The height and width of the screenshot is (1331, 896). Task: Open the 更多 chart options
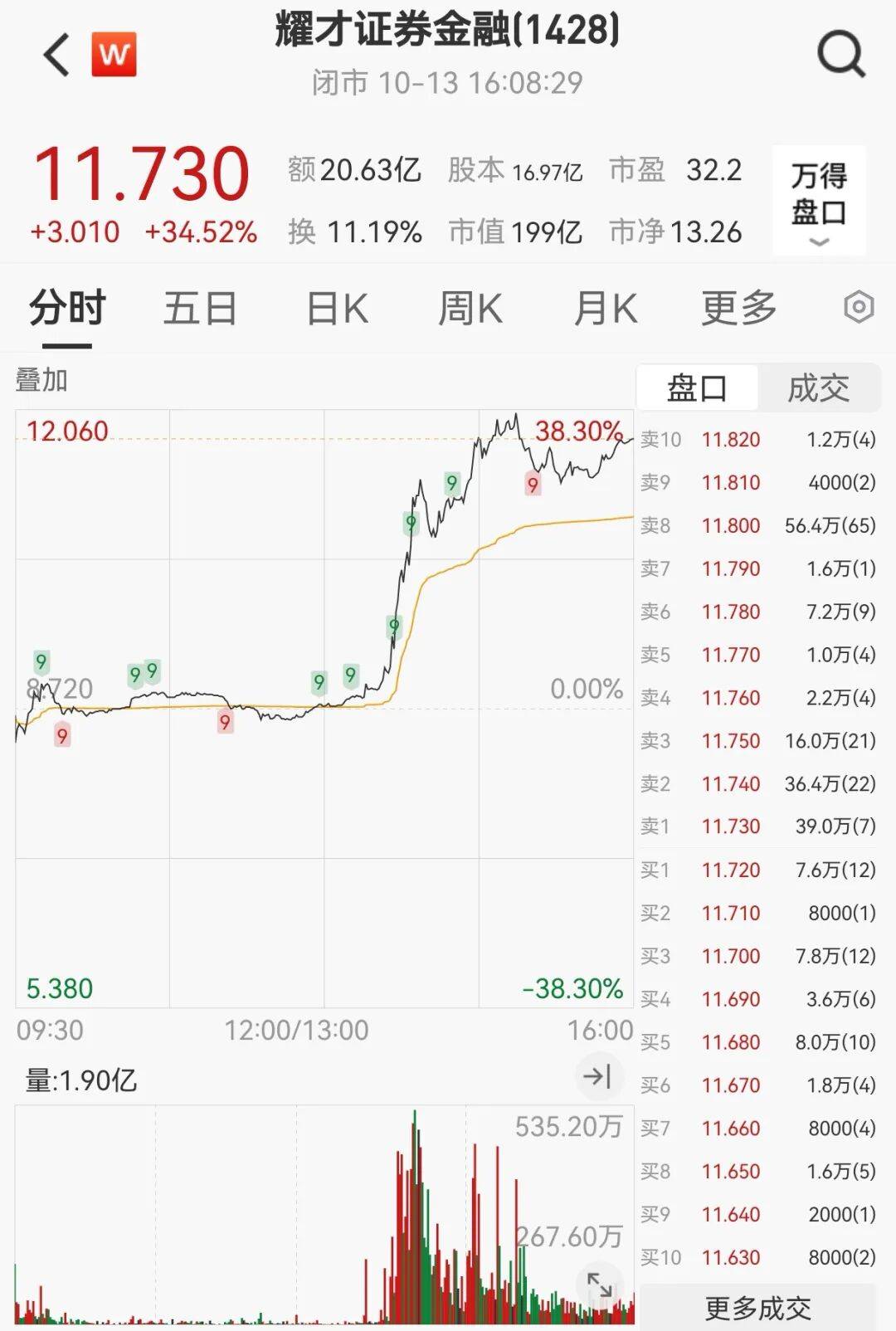[738, 309]
